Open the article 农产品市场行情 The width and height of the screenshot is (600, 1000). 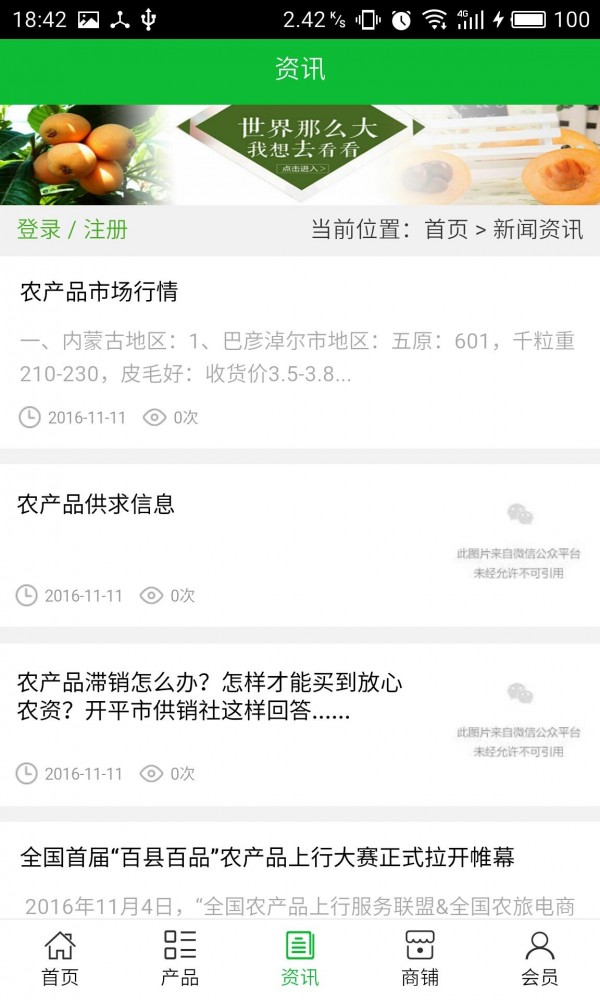(x=99, y=292)
